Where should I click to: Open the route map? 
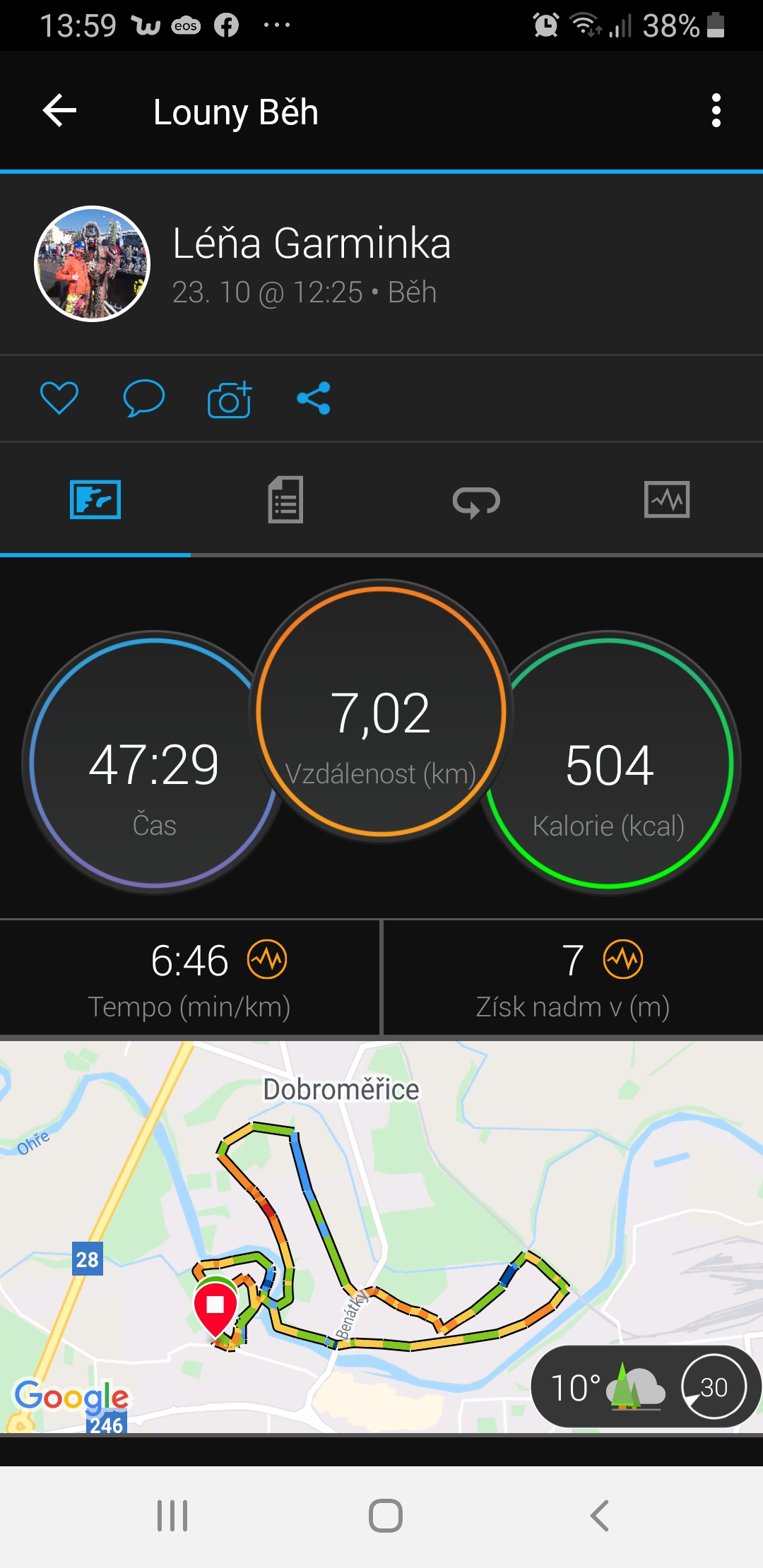[x=381, y=1236]
